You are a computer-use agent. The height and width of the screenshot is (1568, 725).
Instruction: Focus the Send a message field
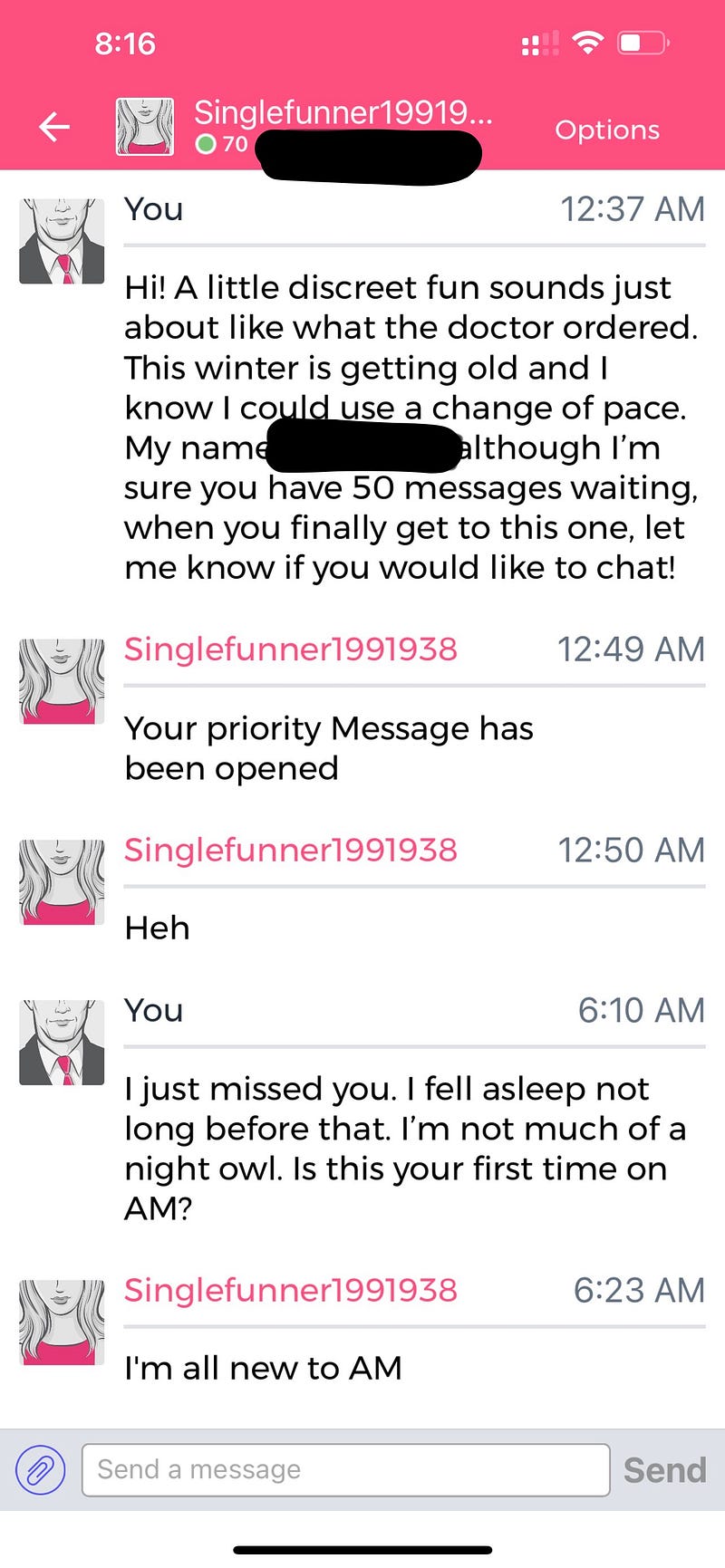[x=344, y=1469]
